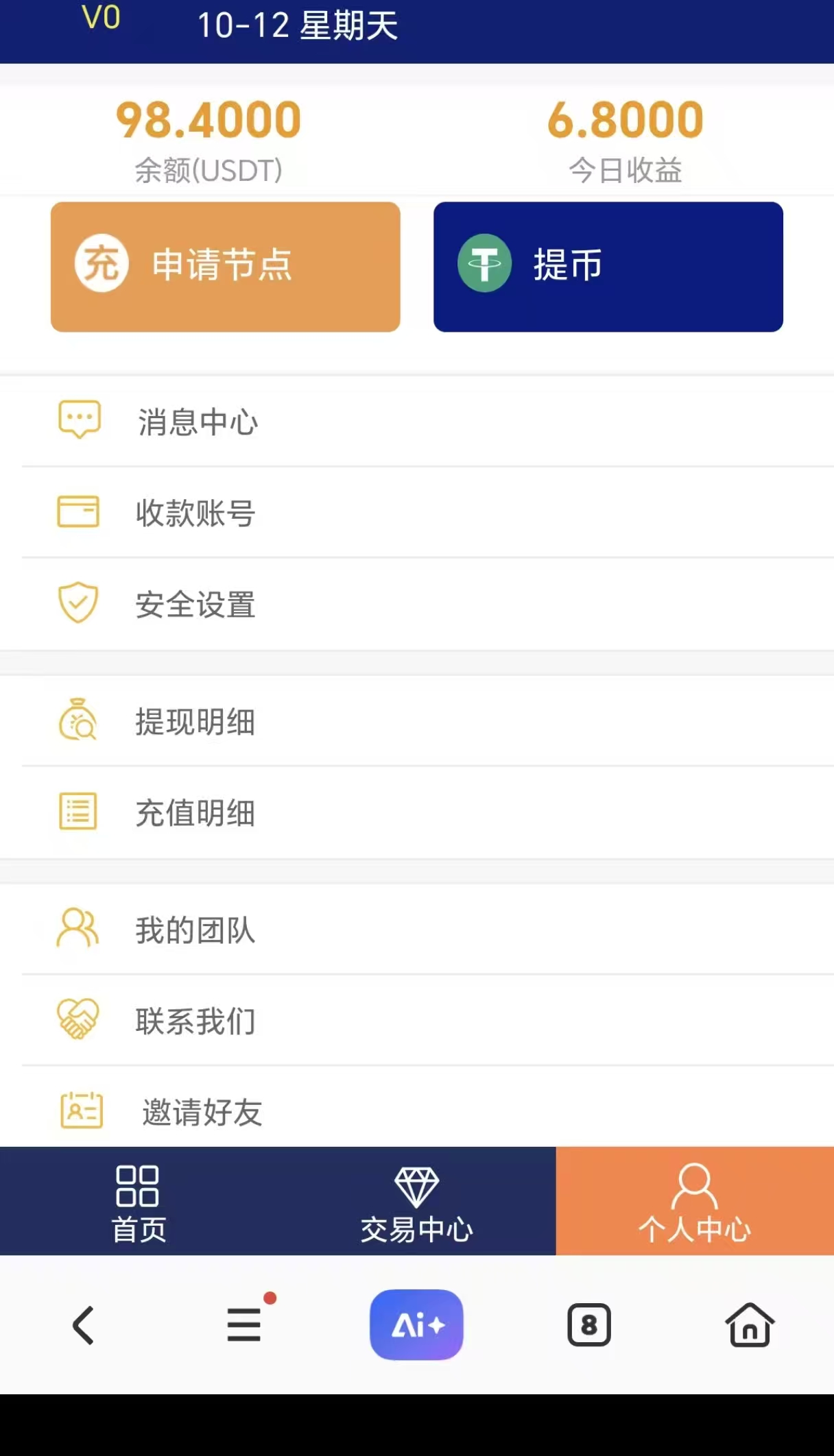
Task: Open the browser hamburger menu
Action: point(244,1325)
